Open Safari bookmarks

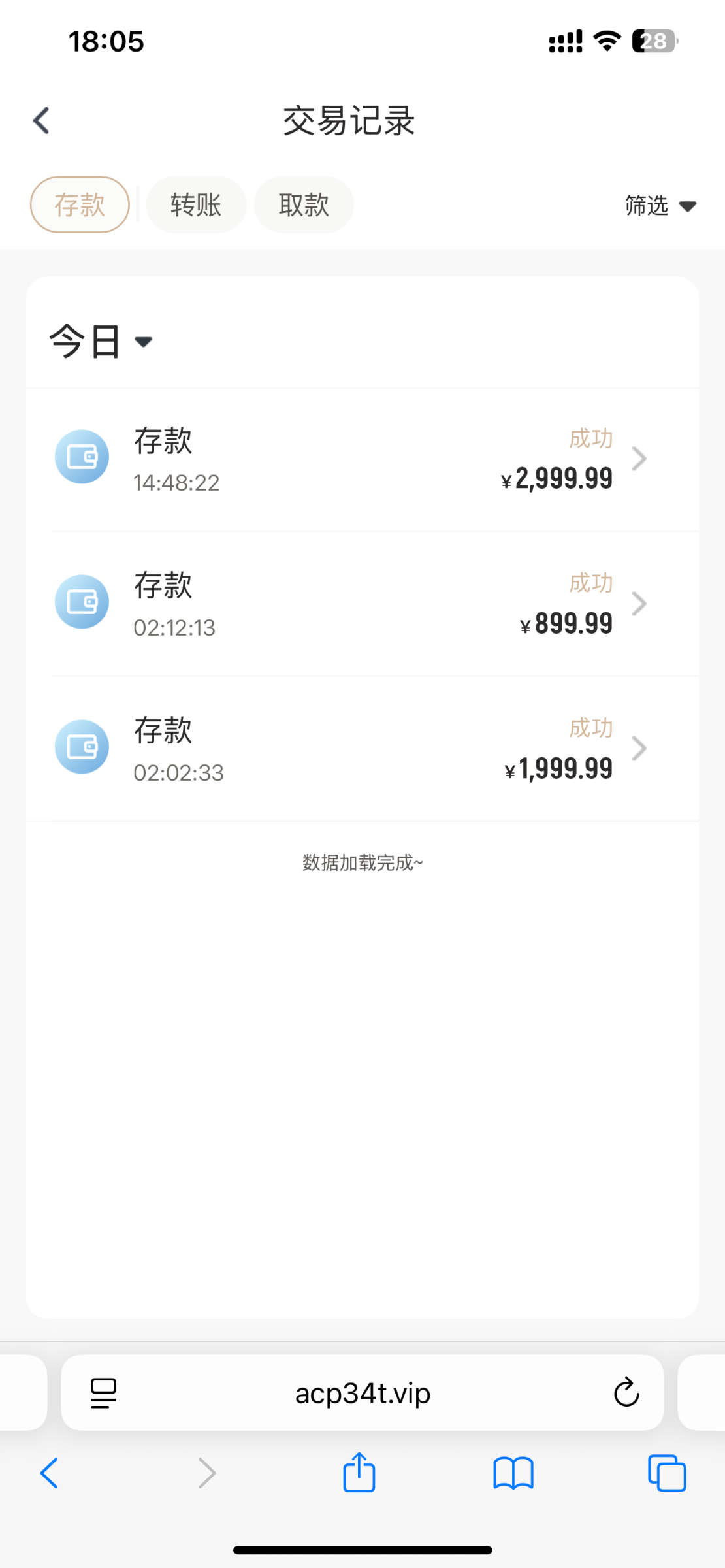[513, 1473]
